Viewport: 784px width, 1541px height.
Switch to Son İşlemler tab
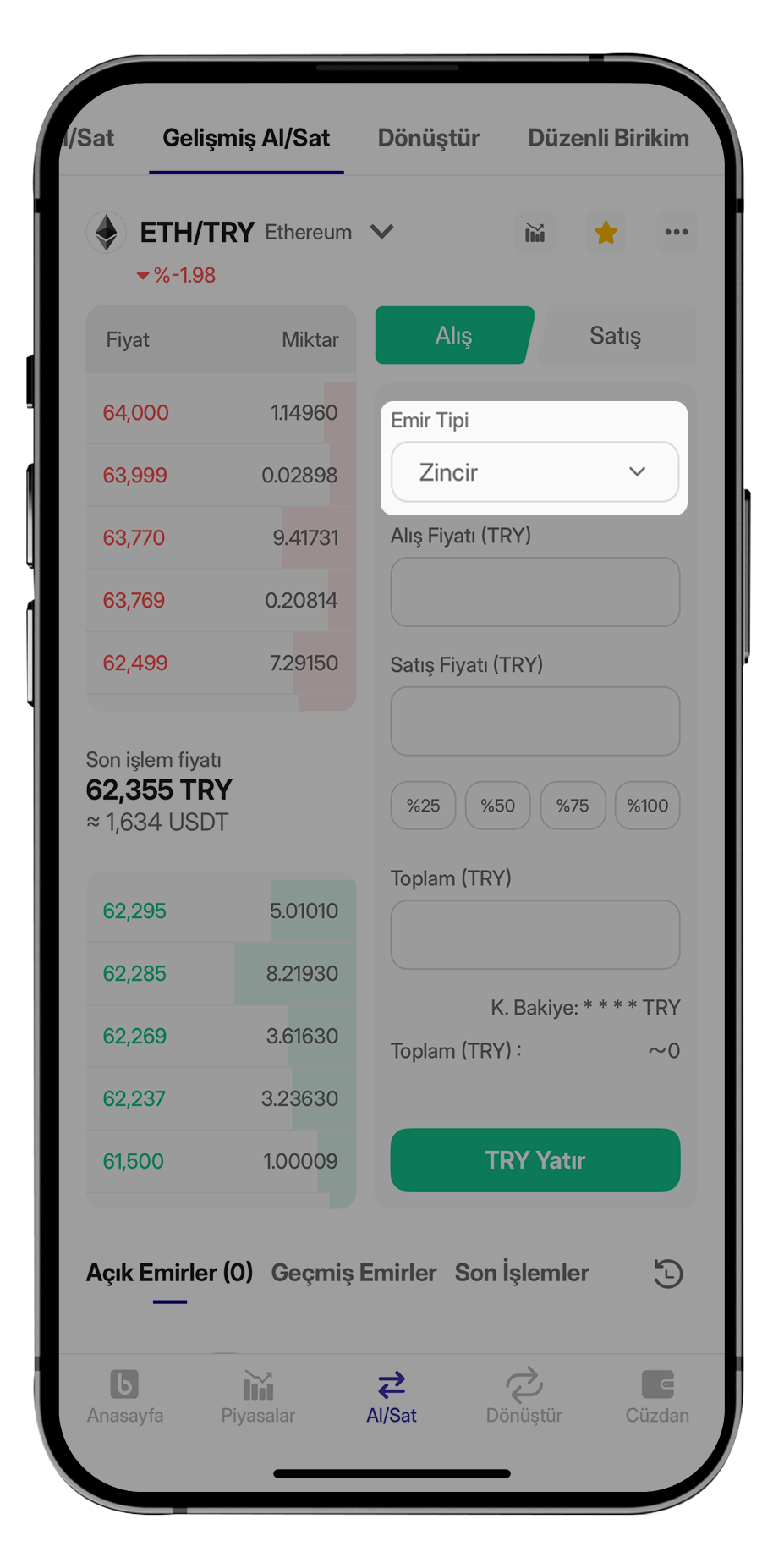(x=522, y=1273)
